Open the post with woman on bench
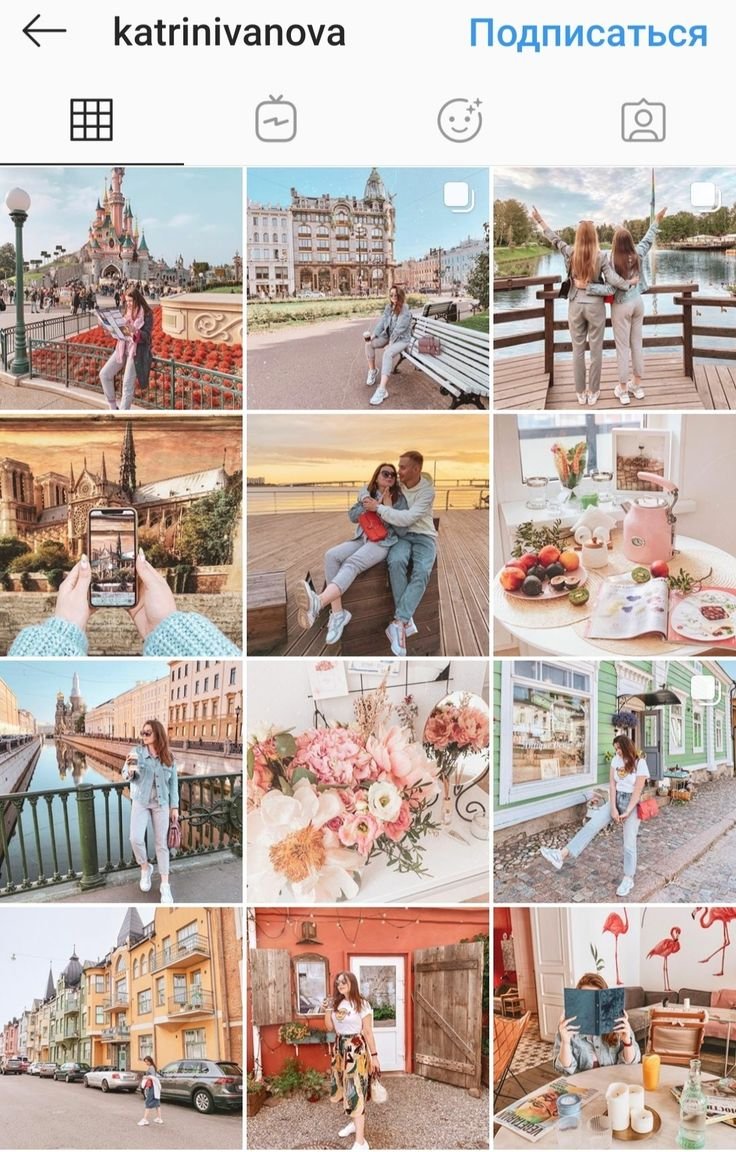The width and height of the screenshot is (736, 1152). click(368, 288)
